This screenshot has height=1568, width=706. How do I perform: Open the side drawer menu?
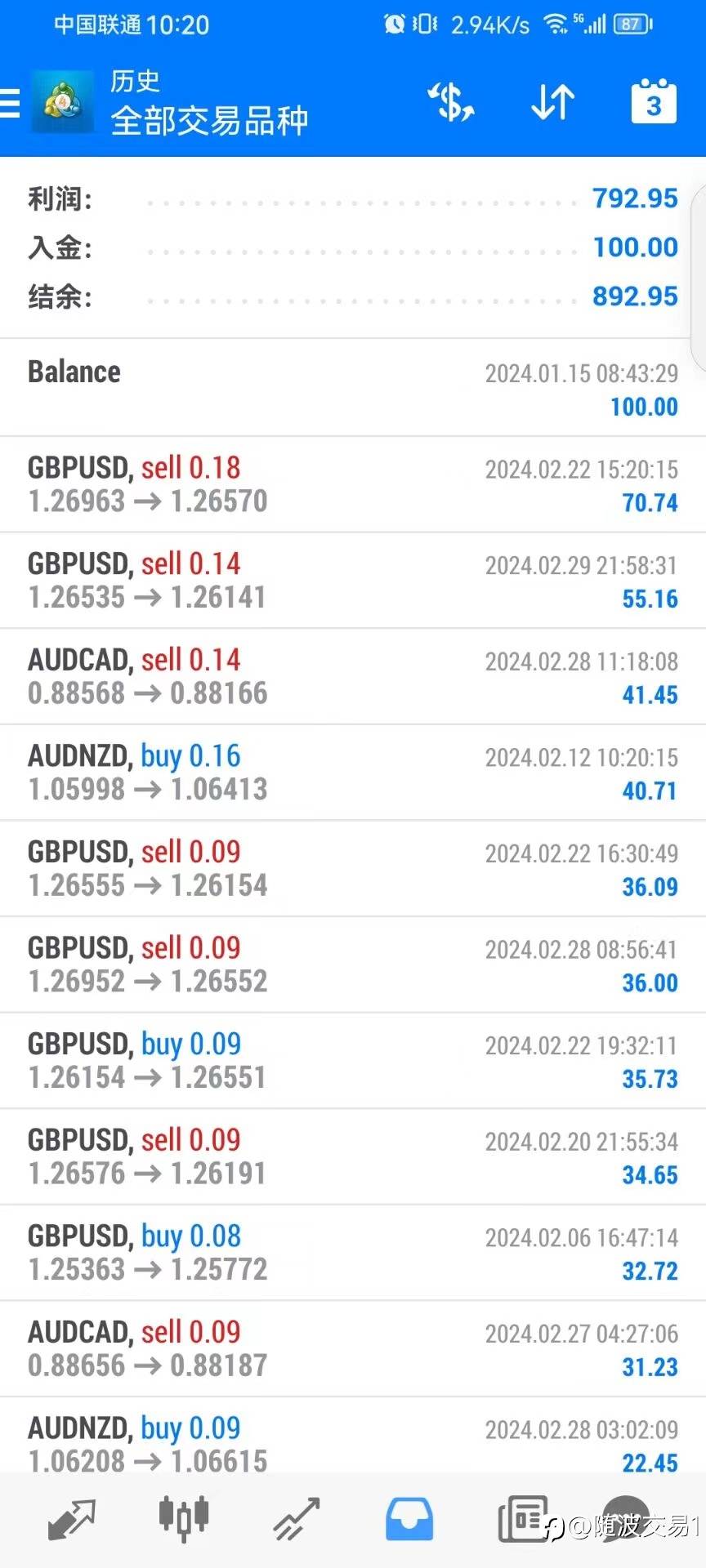click(11, 104)
